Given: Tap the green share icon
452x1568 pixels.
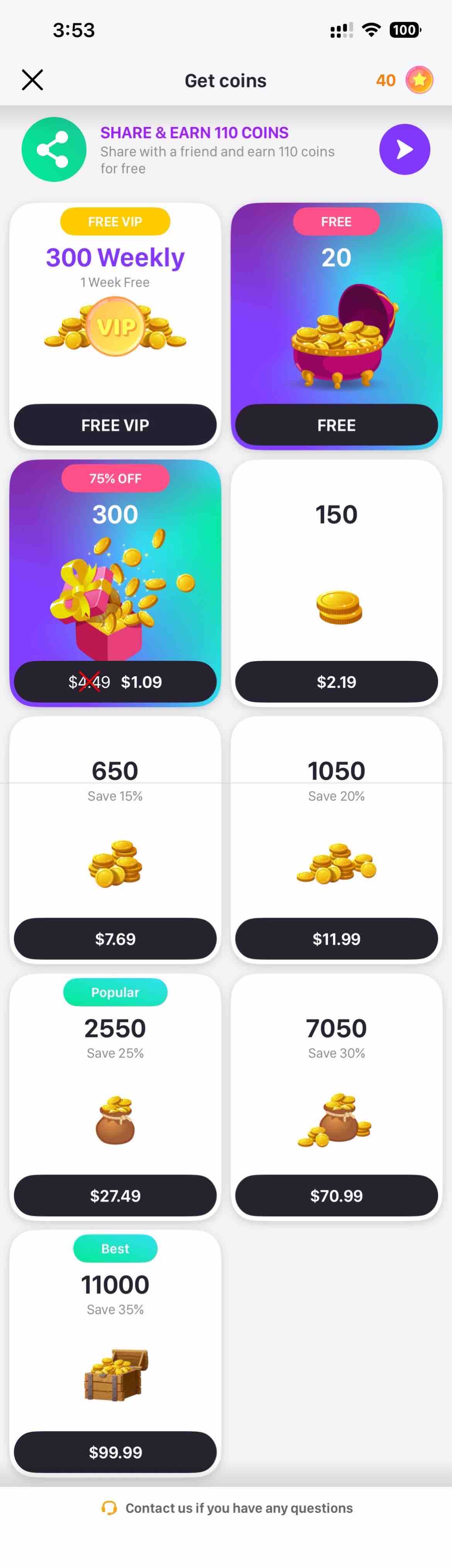Looking at the screenshot, I should coord(54,150).
